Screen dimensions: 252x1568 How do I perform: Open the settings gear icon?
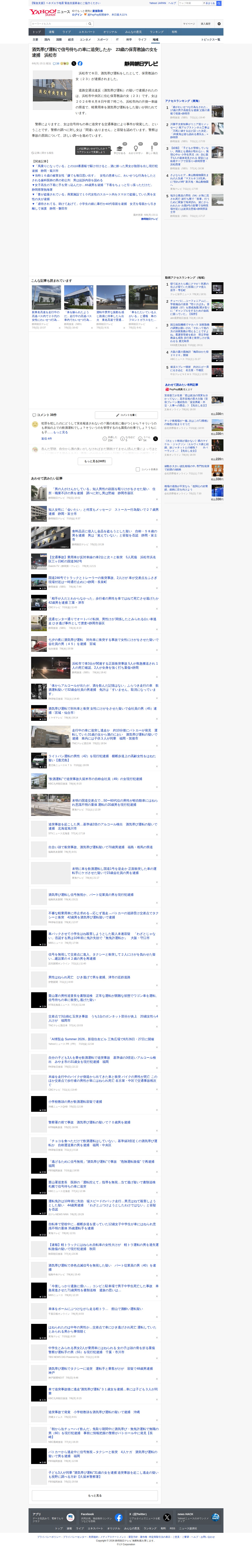219,24
